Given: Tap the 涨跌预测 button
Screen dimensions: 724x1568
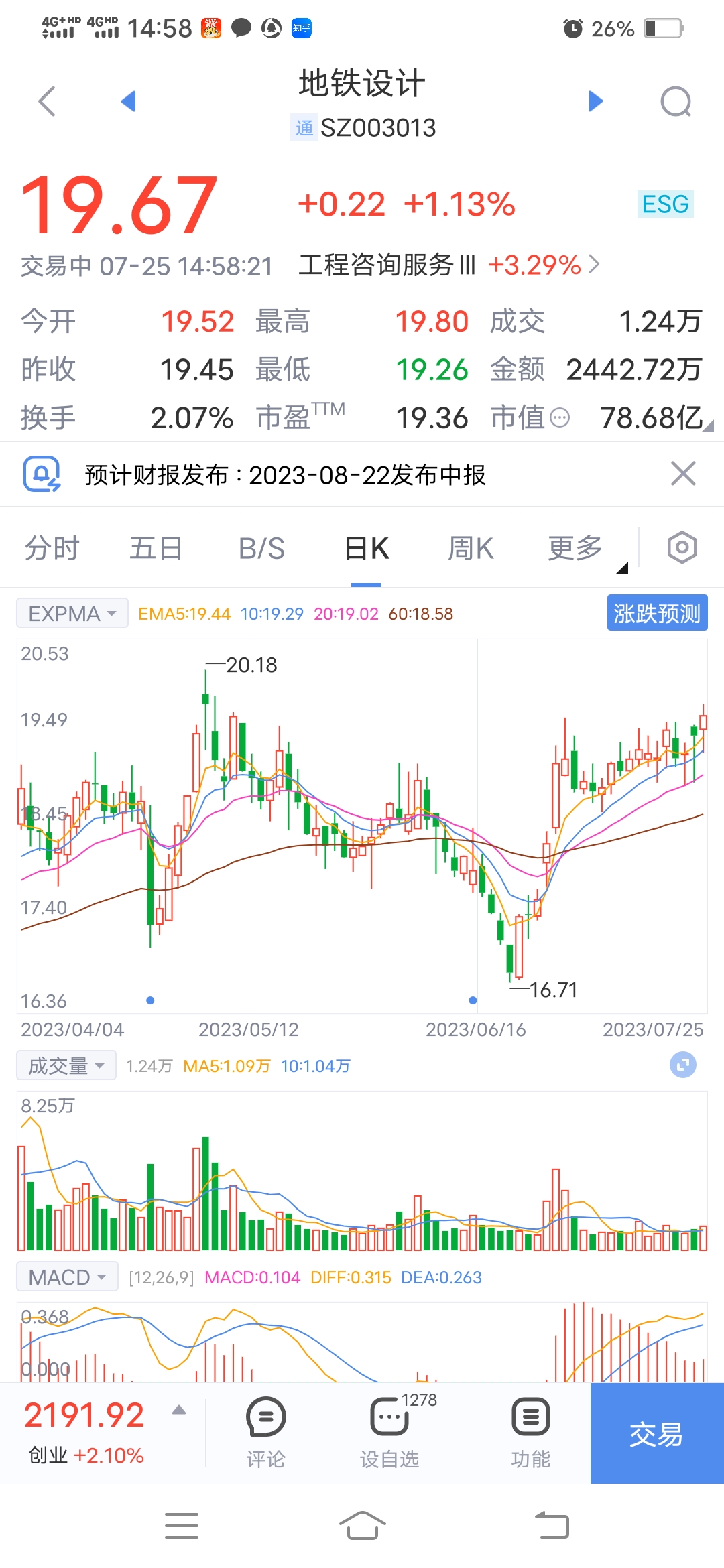Looking at the screenshot, I should tap(657, 612).
